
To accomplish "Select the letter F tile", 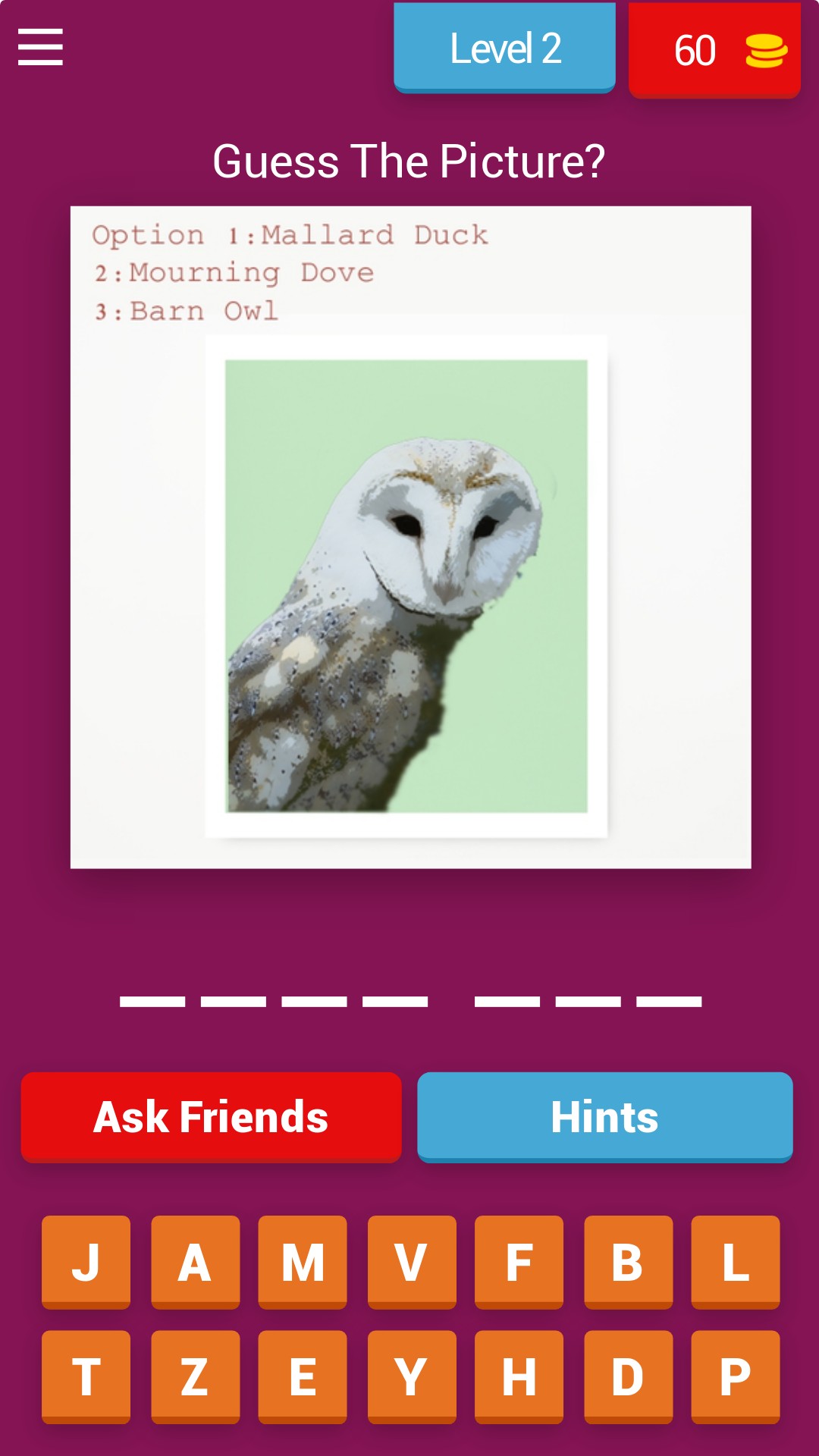I will click(x=519, y=1262).
